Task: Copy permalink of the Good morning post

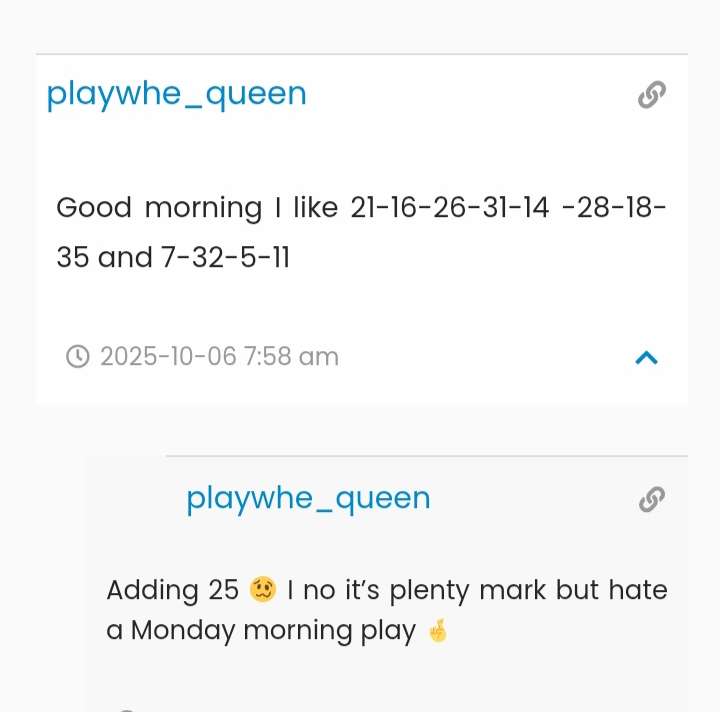Action: click(x=651, y=95)
